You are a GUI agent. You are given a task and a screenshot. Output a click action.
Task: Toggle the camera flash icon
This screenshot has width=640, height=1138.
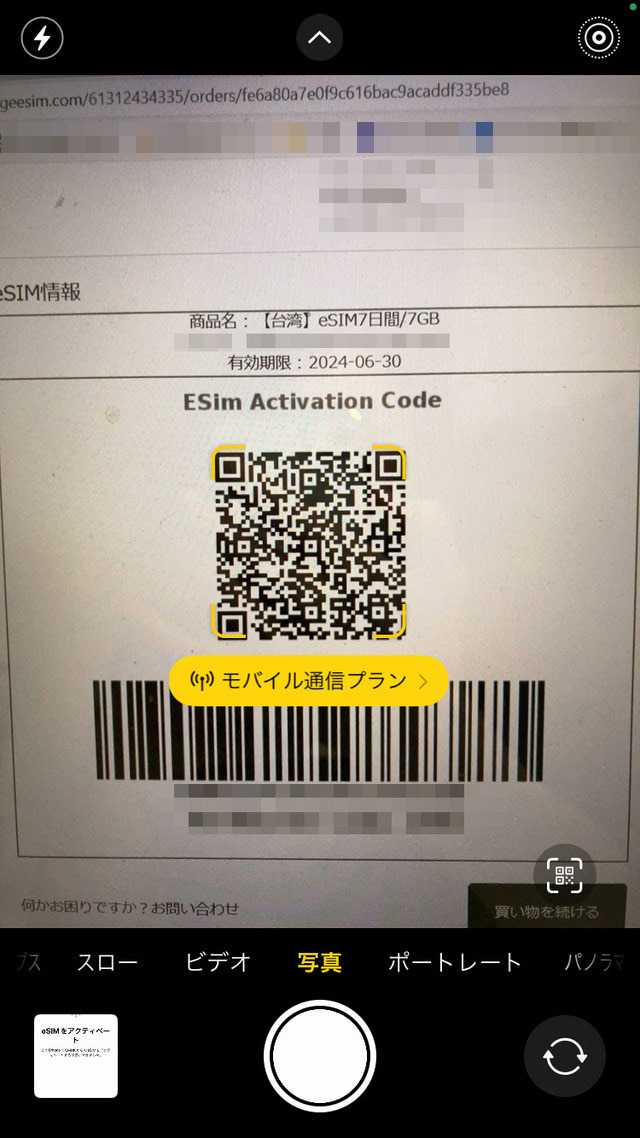point(42,39)
